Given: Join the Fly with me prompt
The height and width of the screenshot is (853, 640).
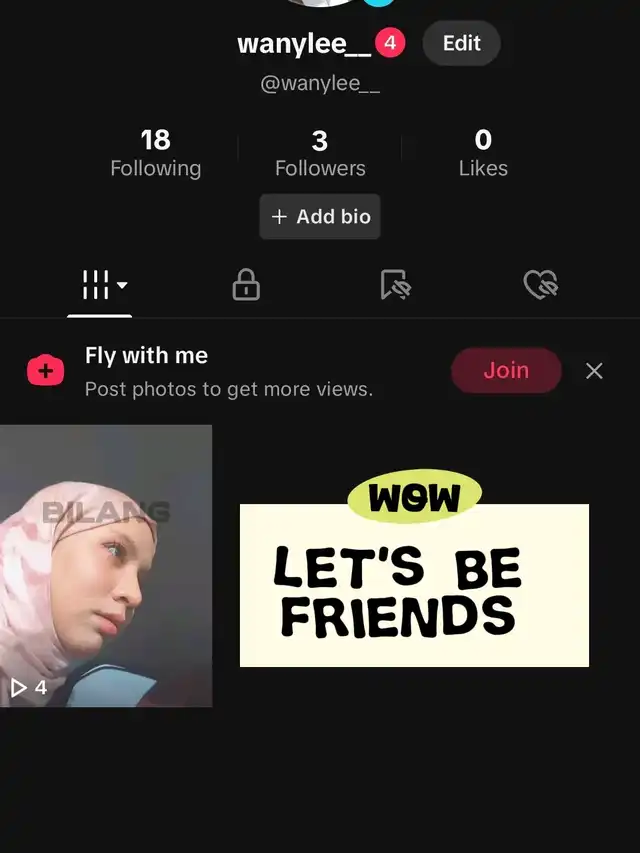Looking at the screenshot, I should pos(506,370).
